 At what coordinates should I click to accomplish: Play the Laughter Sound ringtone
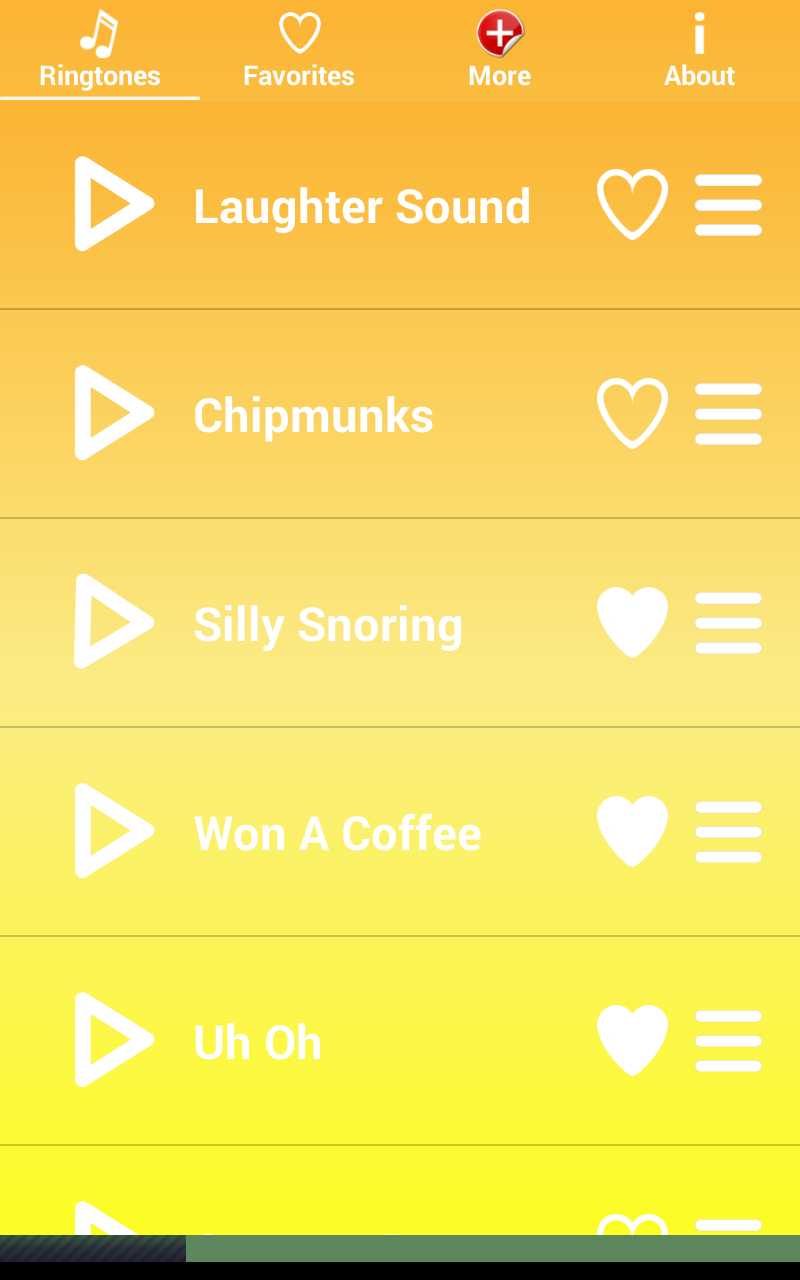point(114,204)
